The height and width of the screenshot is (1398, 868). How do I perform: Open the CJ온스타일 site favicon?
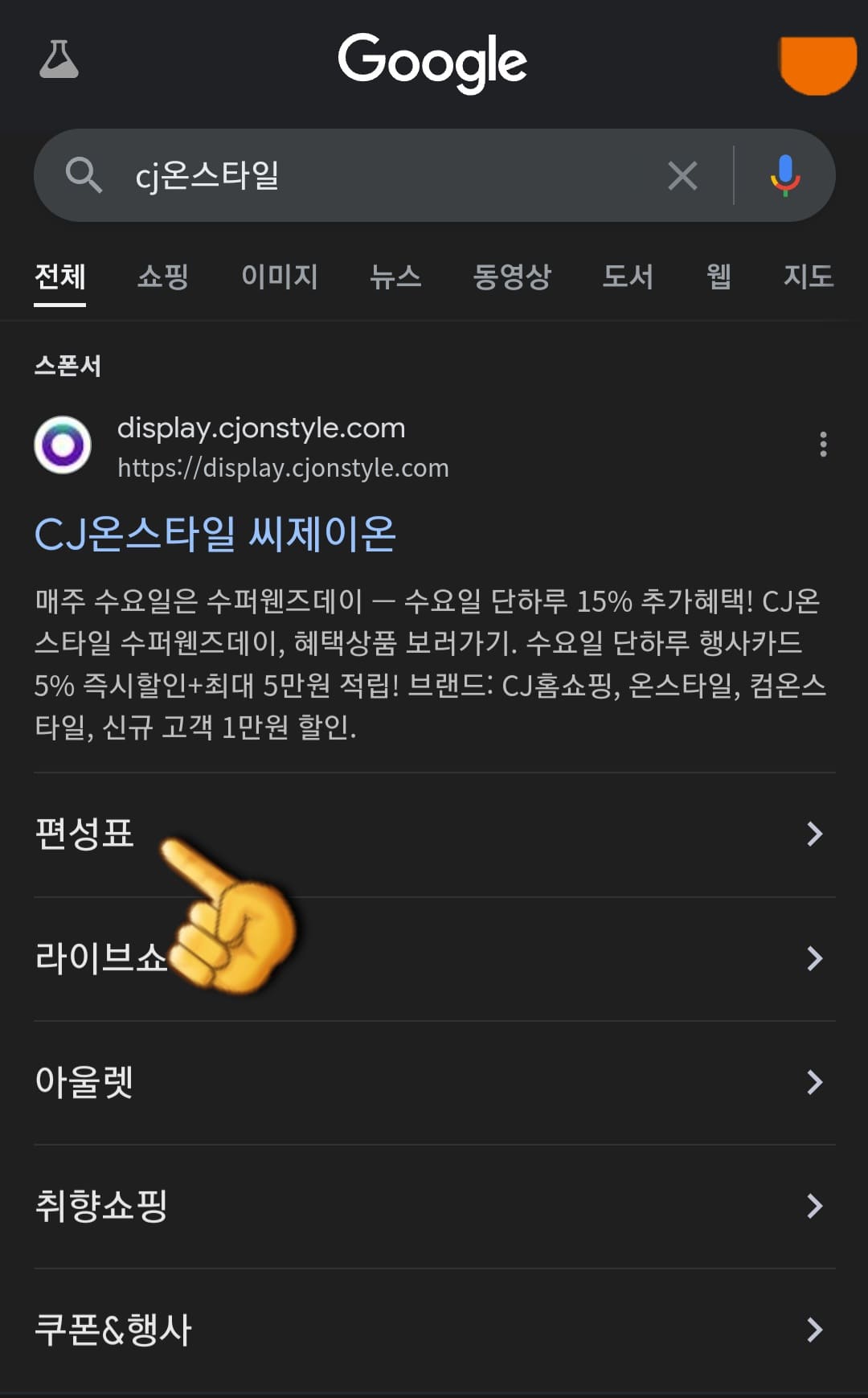click(x=63, y=445)
